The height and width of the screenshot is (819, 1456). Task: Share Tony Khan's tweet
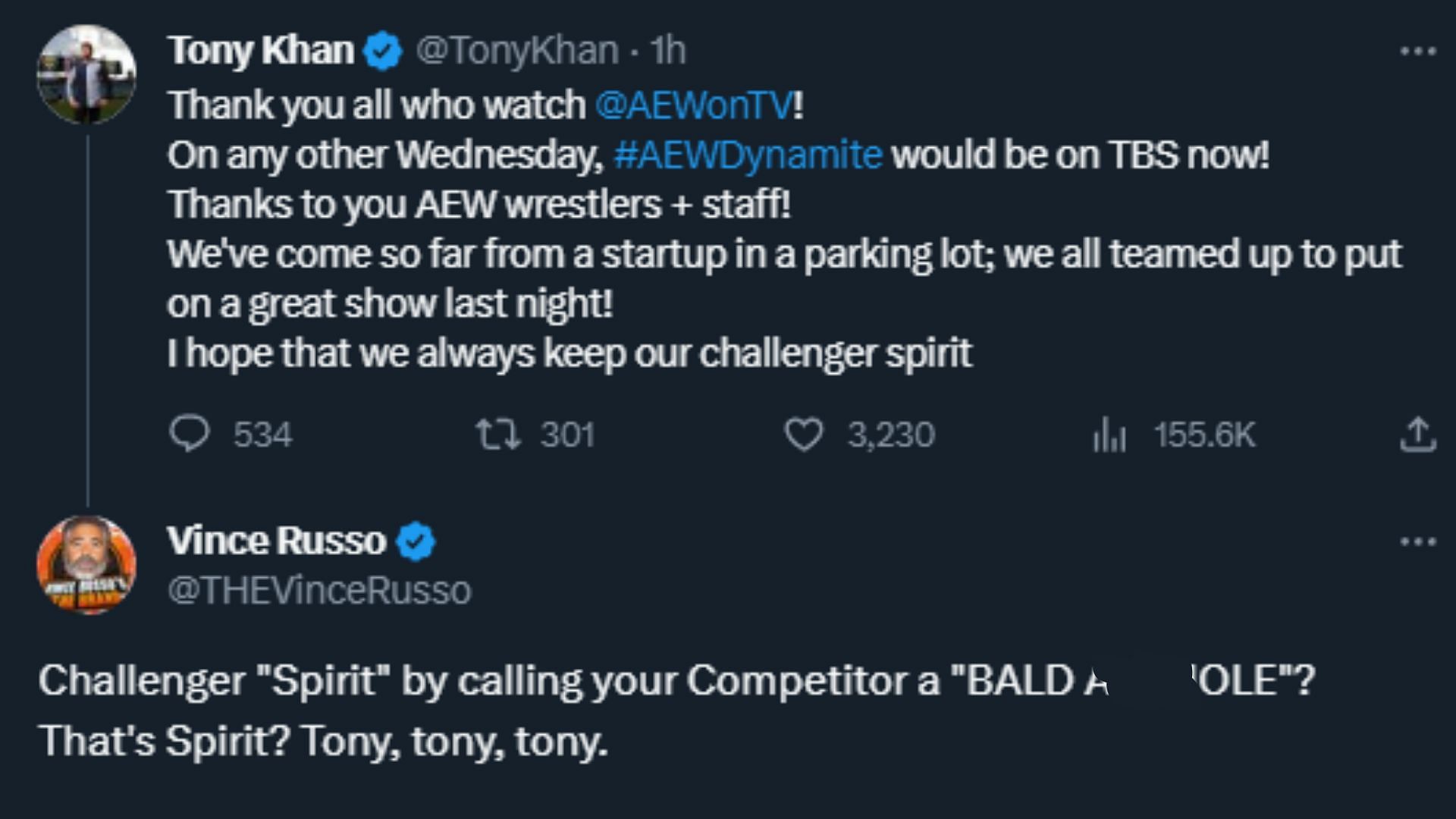pos(1417,435)
